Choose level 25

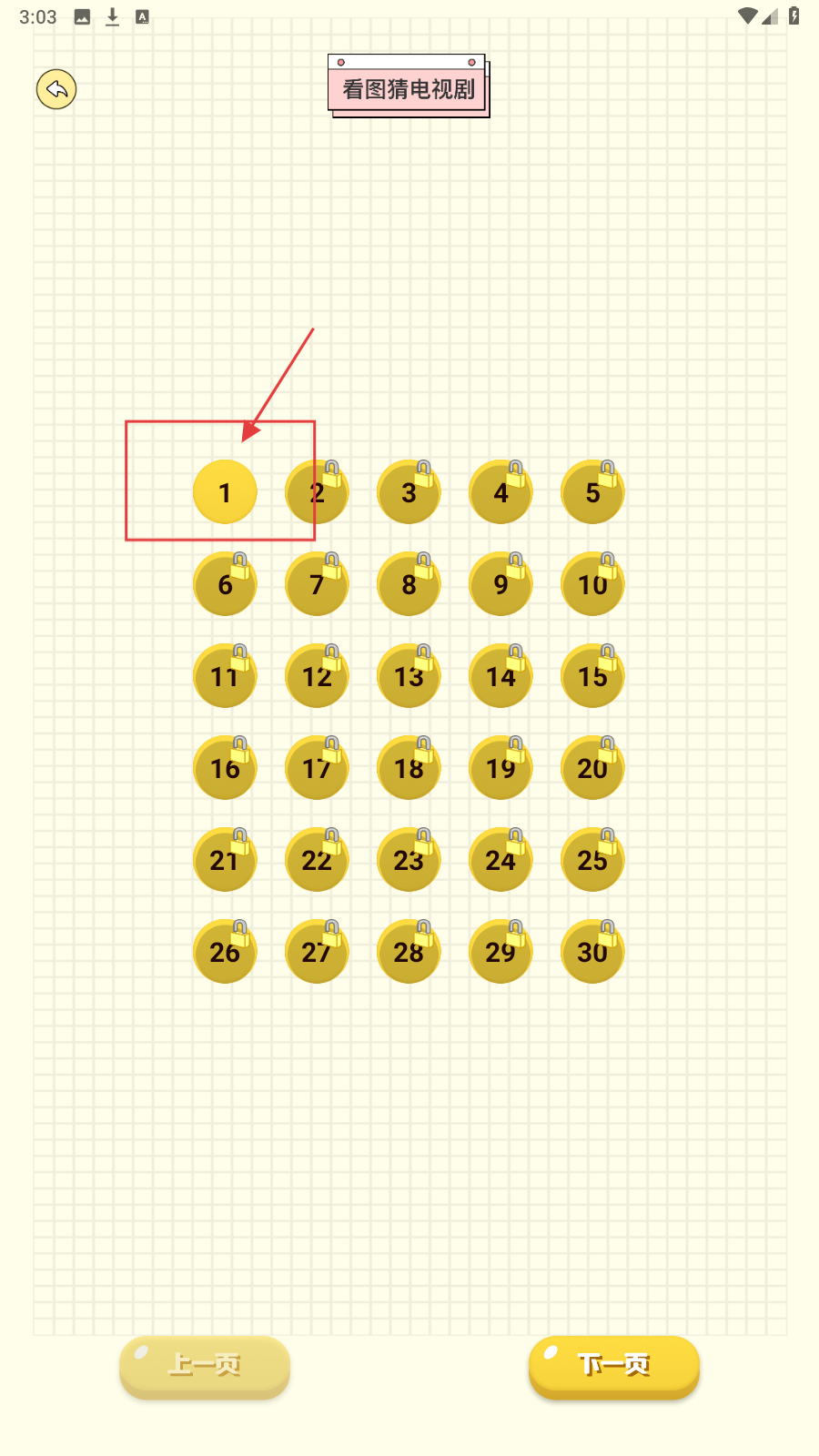pyautogui.click(x=592, y=860)
